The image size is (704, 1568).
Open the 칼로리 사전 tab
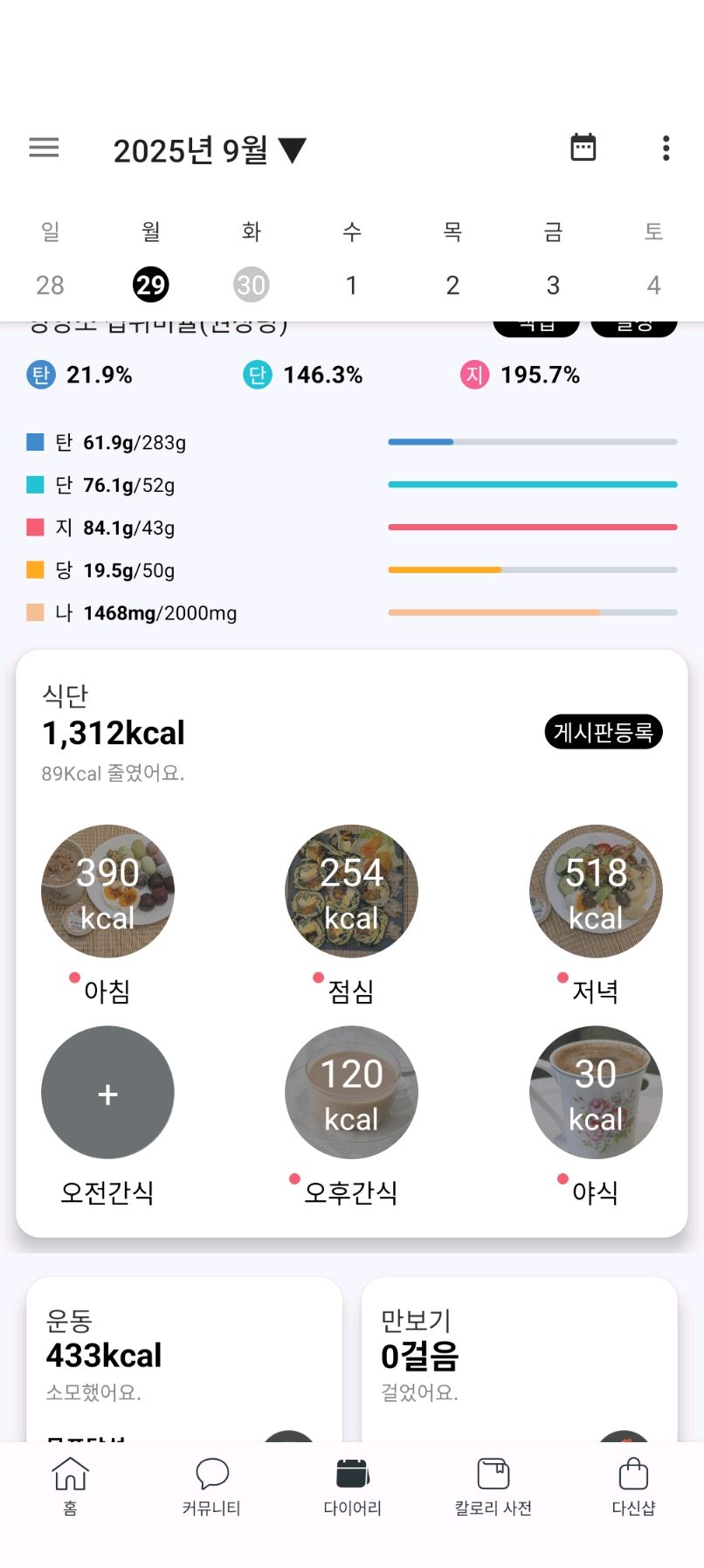coord(493,1486)
